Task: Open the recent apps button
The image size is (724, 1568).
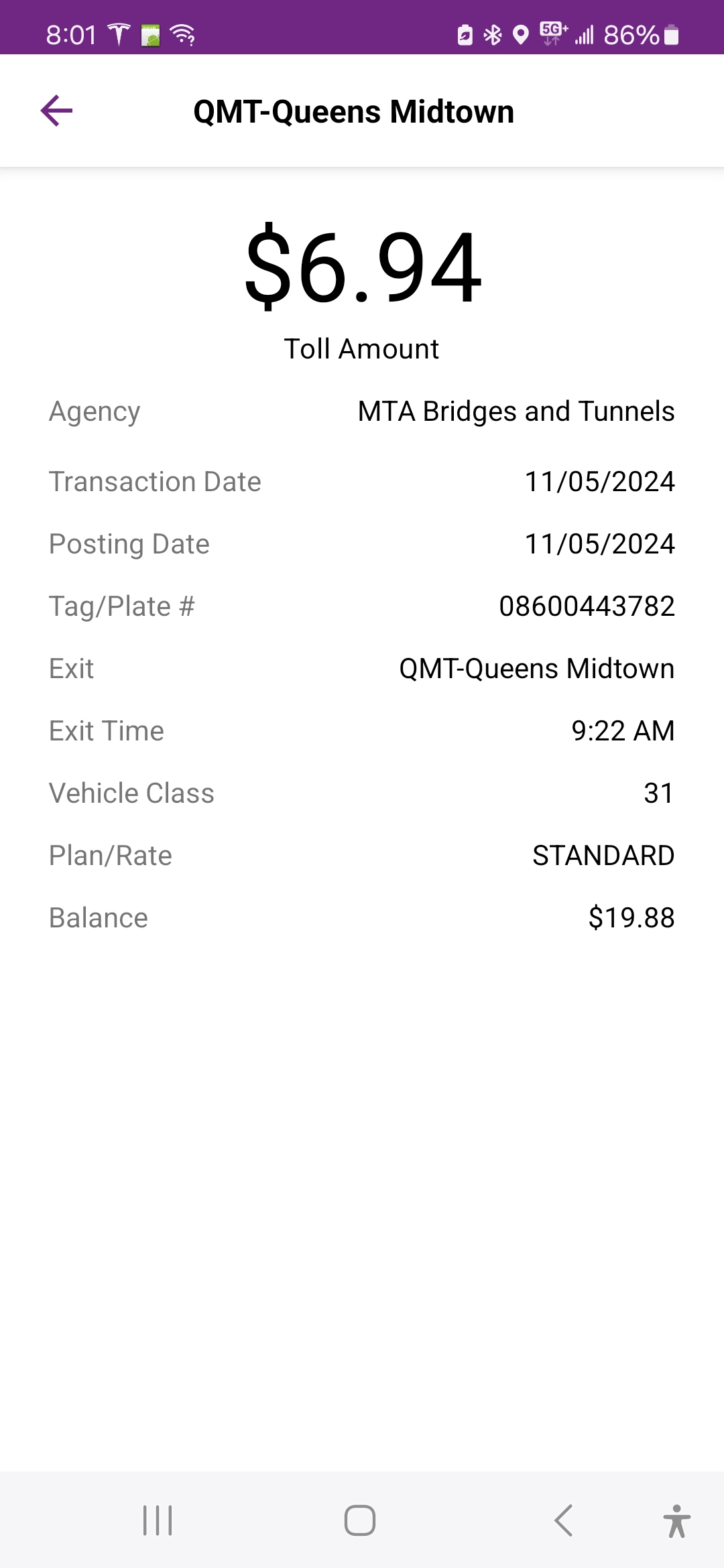Action: click(x=158, y=1520)
